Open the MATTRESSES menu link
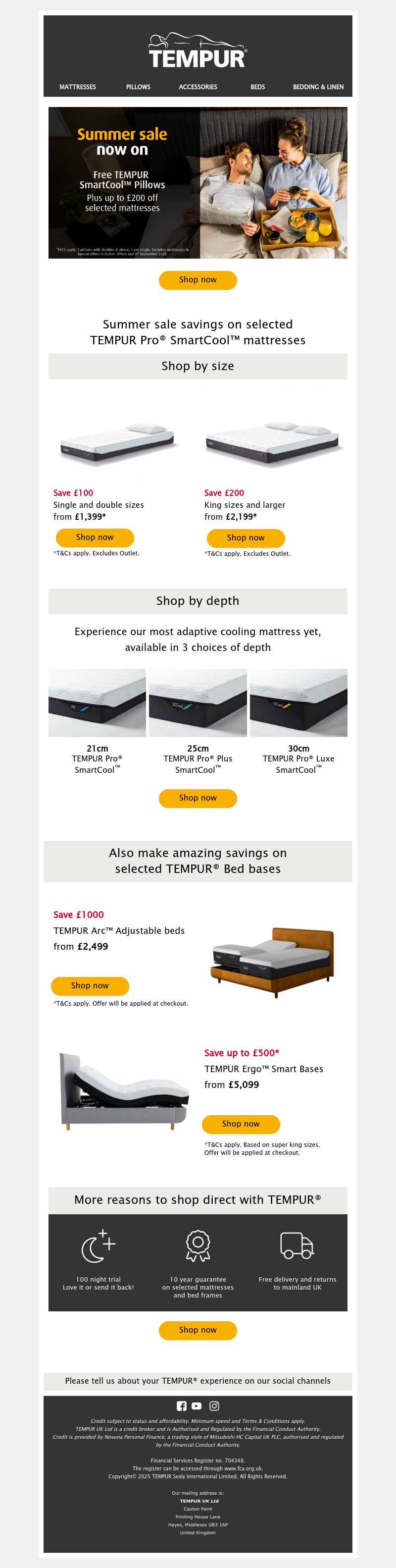Screen dimensions: 396x1568 coord(77,87)
